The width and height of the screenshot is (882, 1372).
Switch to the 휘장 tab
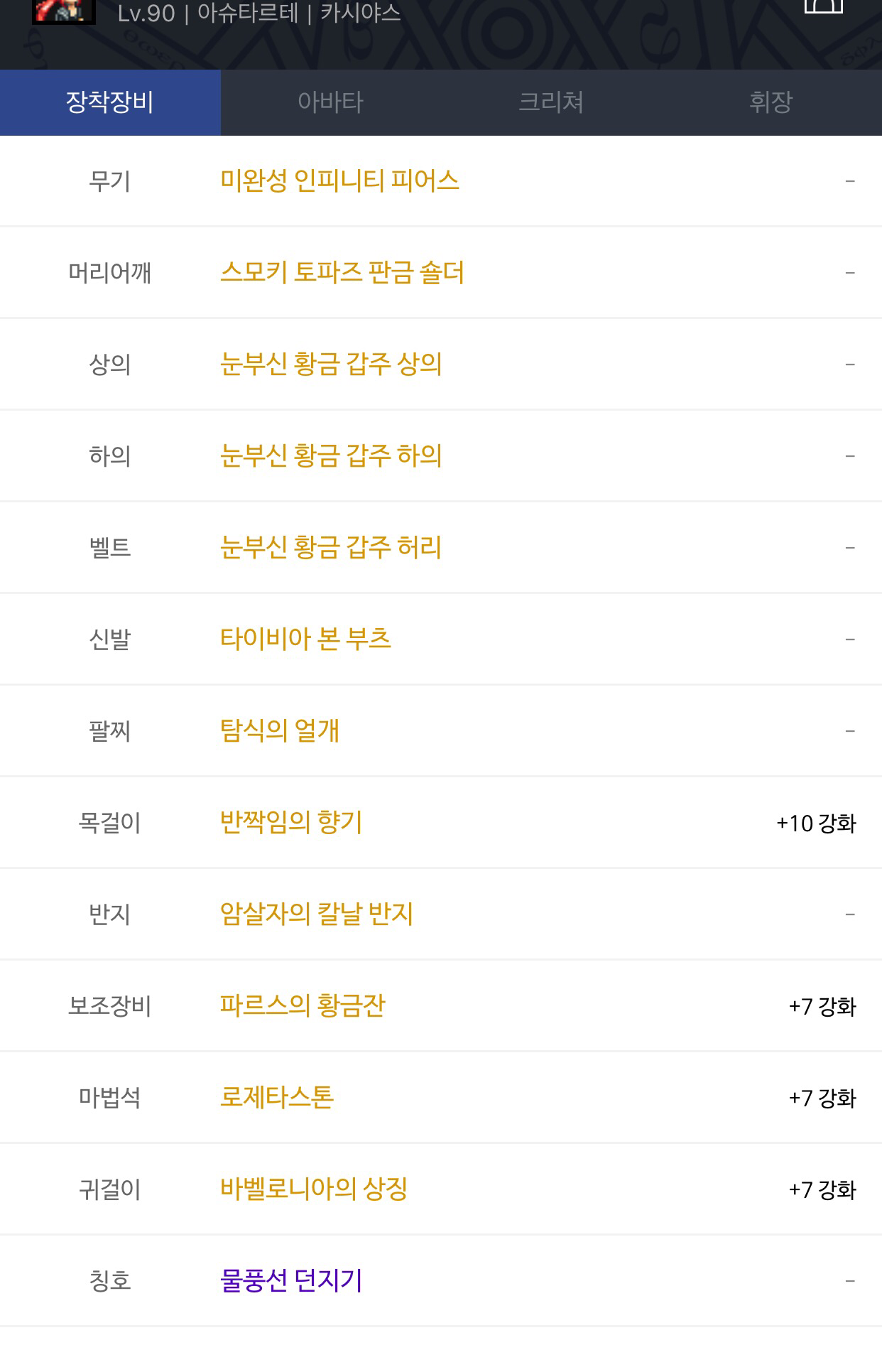[771, 102]
